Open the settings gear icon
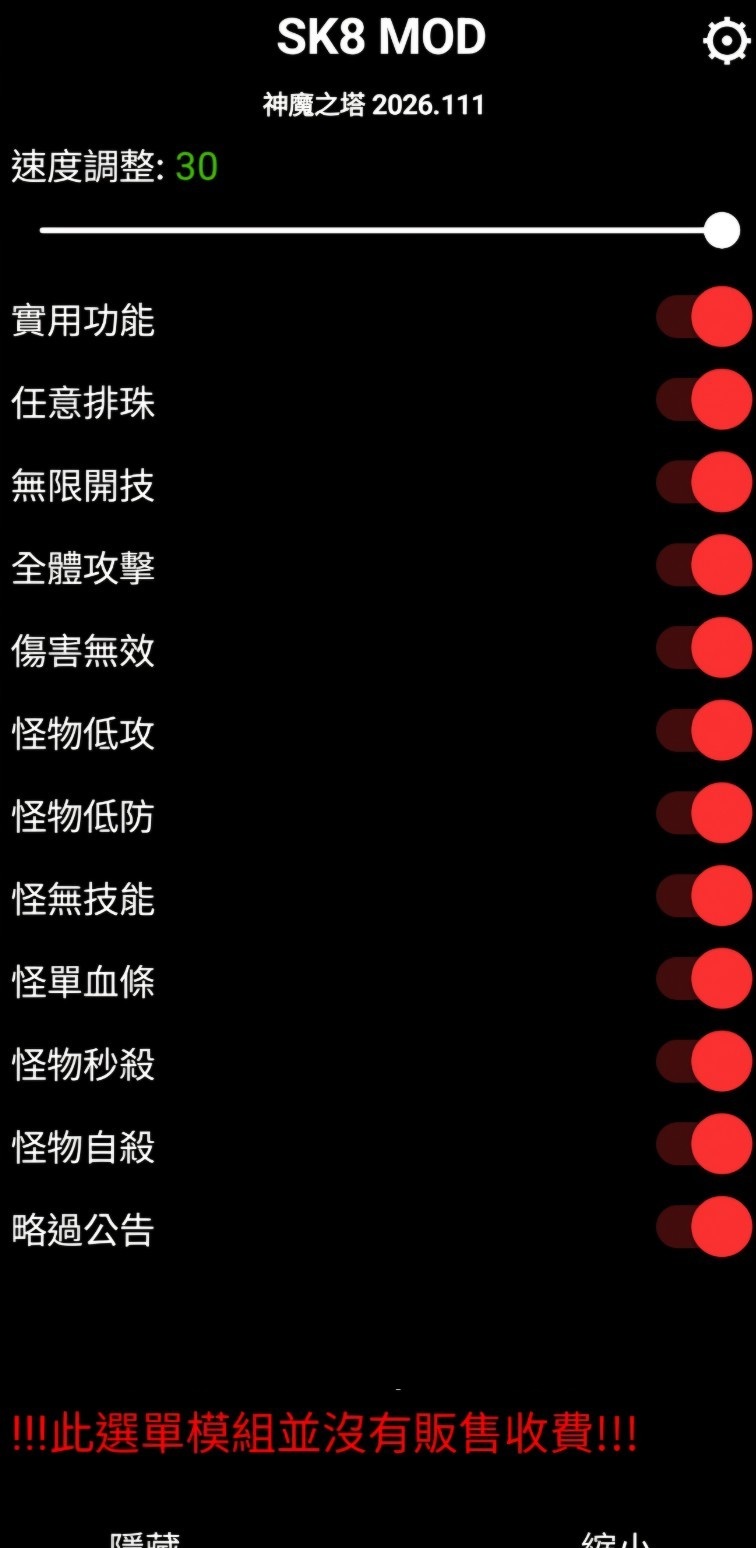 coord(726,42)
